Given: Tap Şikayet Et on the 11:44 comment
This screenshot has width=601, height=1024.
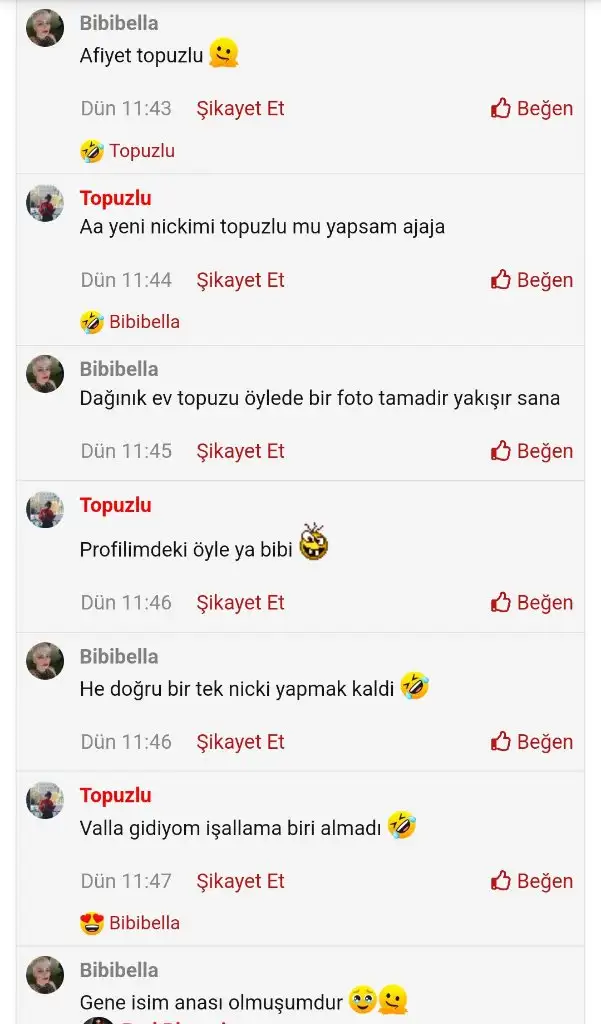Looking at the screenshot, I should coord(240,280).
